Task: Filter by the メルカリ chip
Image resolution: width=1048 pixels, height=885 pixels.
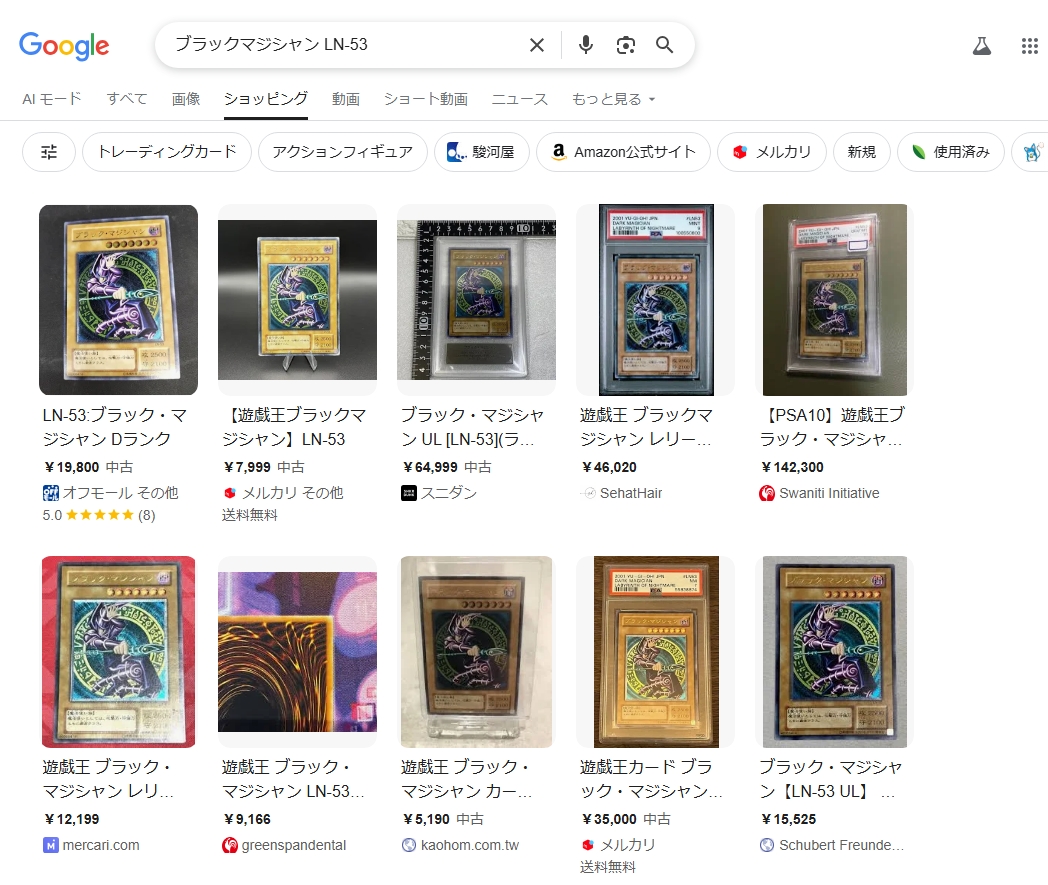Action: coord(771,152)
